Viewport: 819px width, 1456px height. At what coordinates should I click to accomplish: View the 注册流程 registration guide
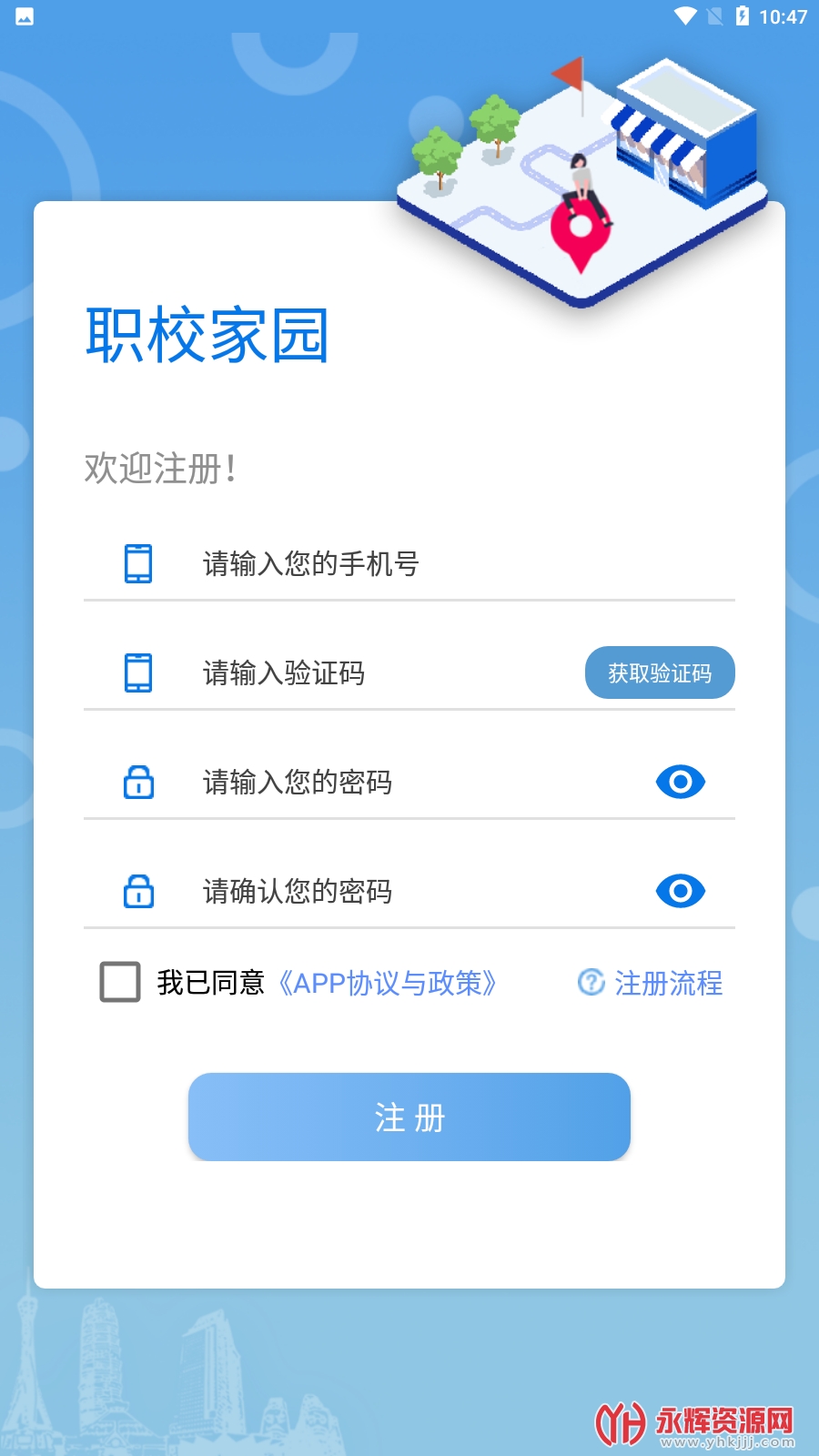652,984
